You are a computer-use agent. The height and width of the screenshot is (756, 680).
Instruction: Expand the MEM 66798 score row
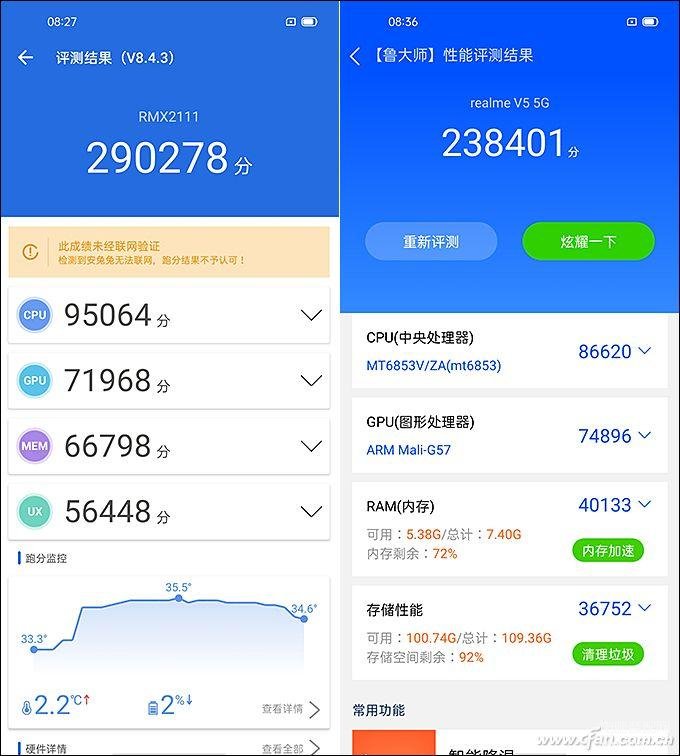pos(311,446)
